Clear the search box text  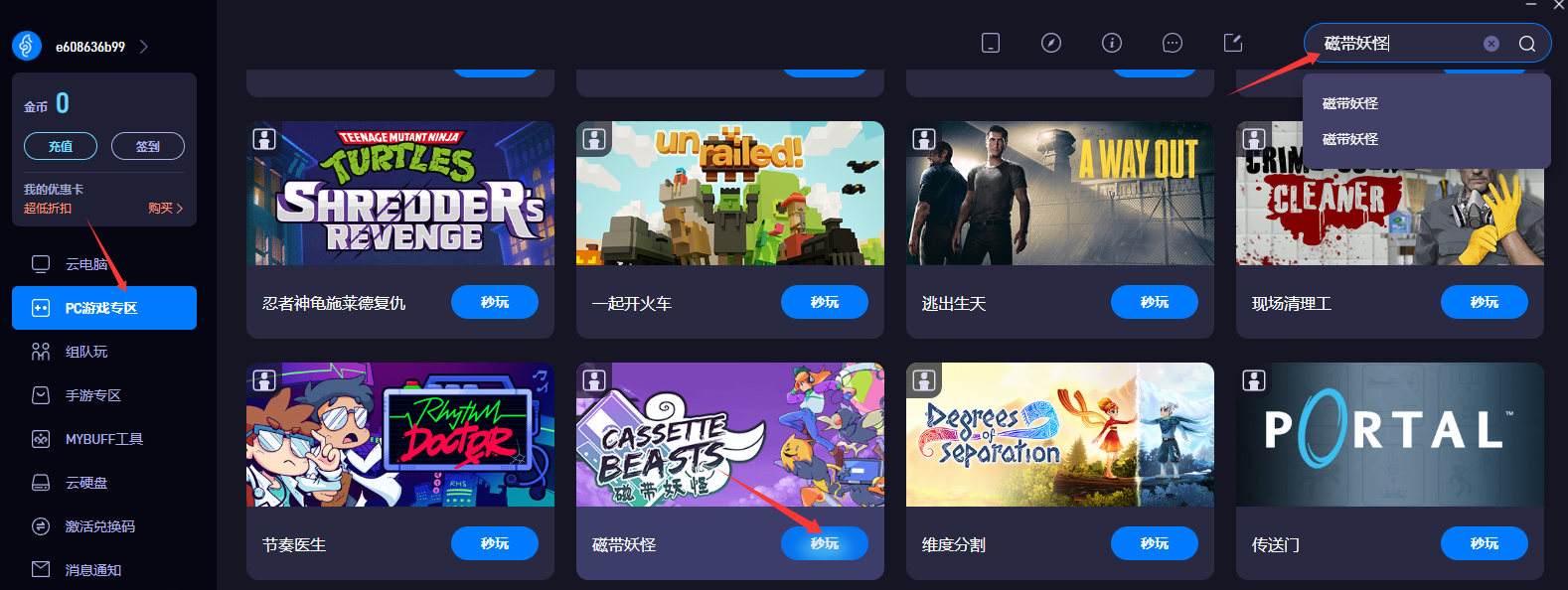[x=1490, y=44]
